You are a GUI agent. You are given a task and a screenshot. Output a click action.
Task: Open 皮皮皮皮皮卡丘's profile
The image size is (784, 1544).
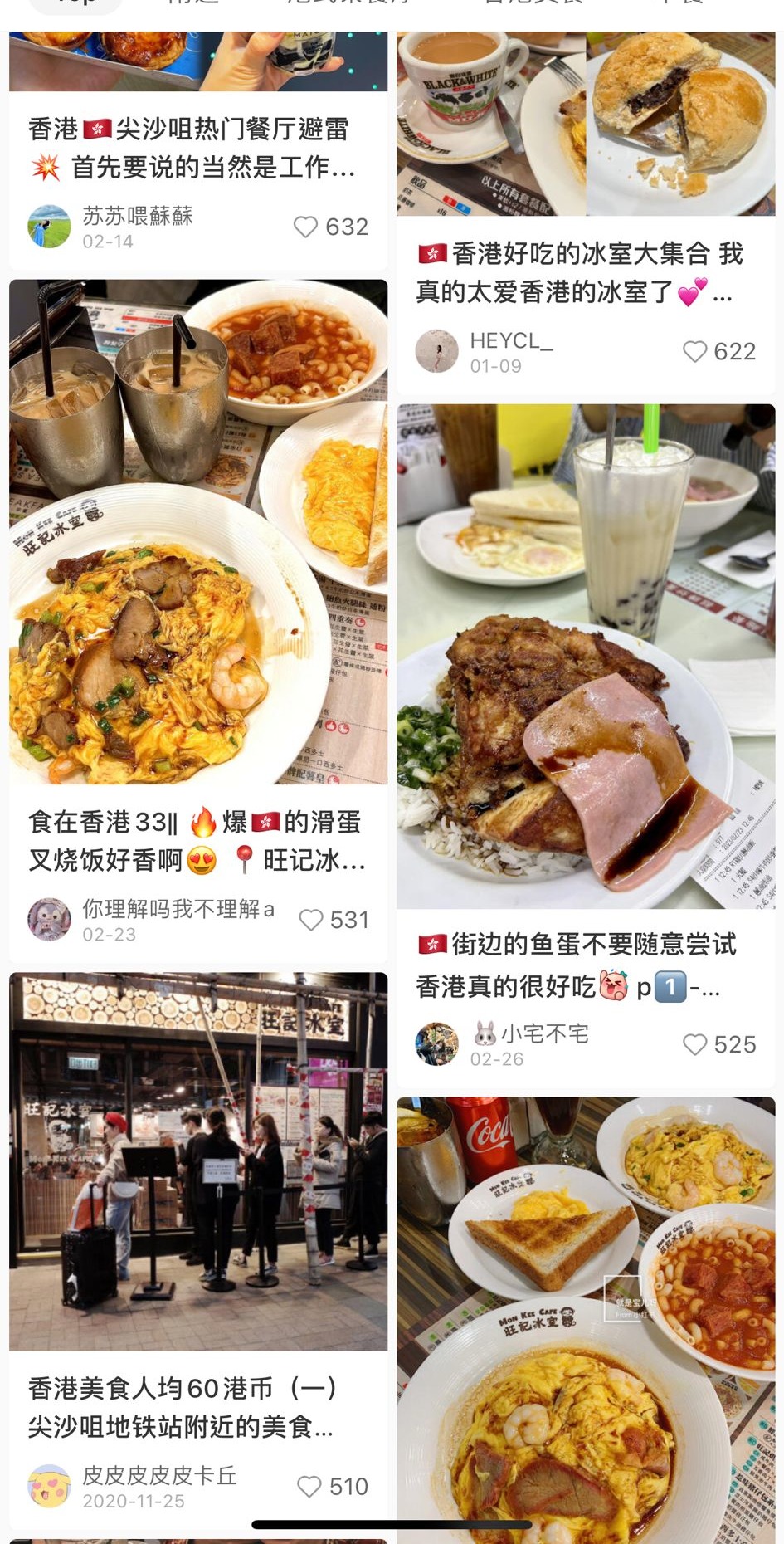point(50,1486)
